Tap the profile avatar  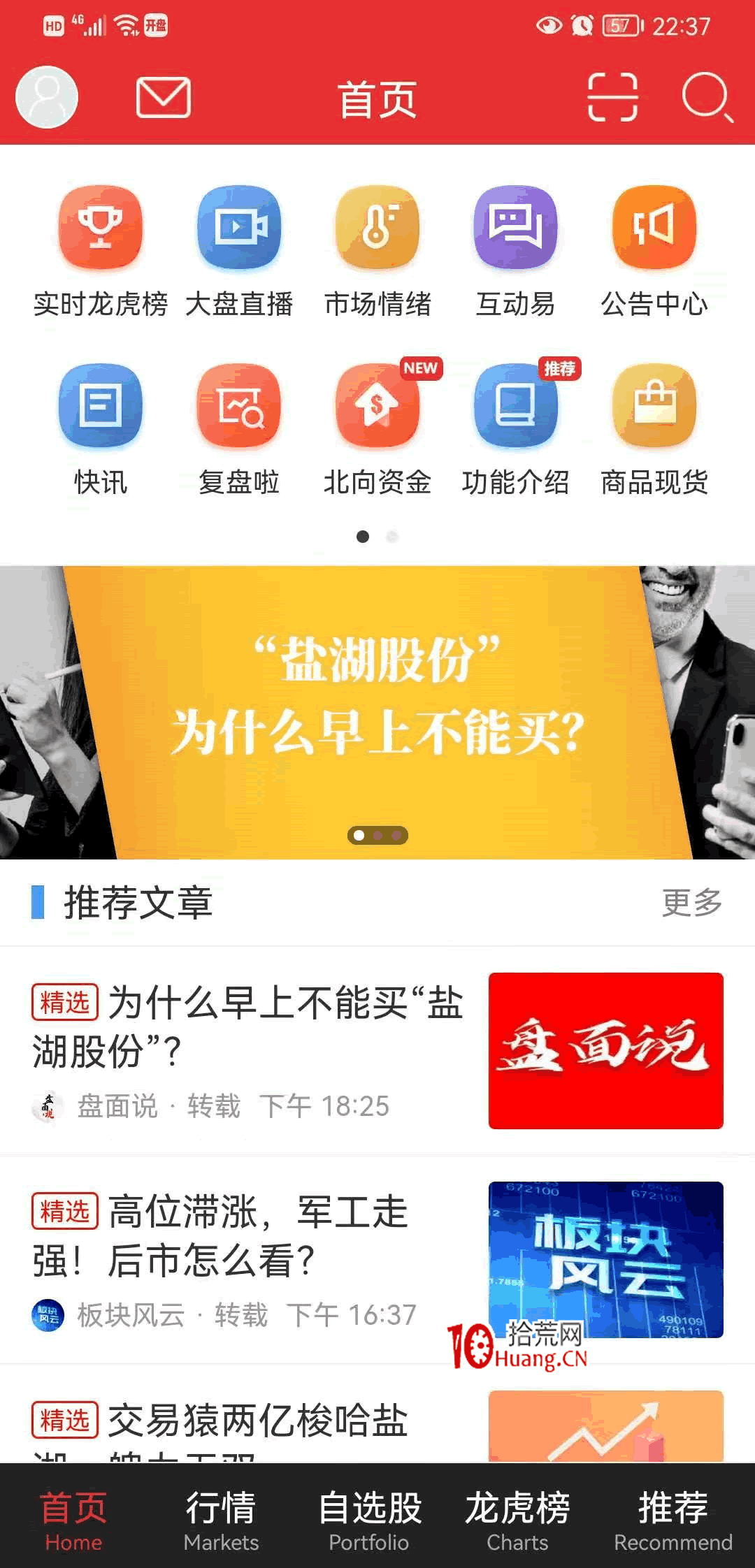(45, 96)
